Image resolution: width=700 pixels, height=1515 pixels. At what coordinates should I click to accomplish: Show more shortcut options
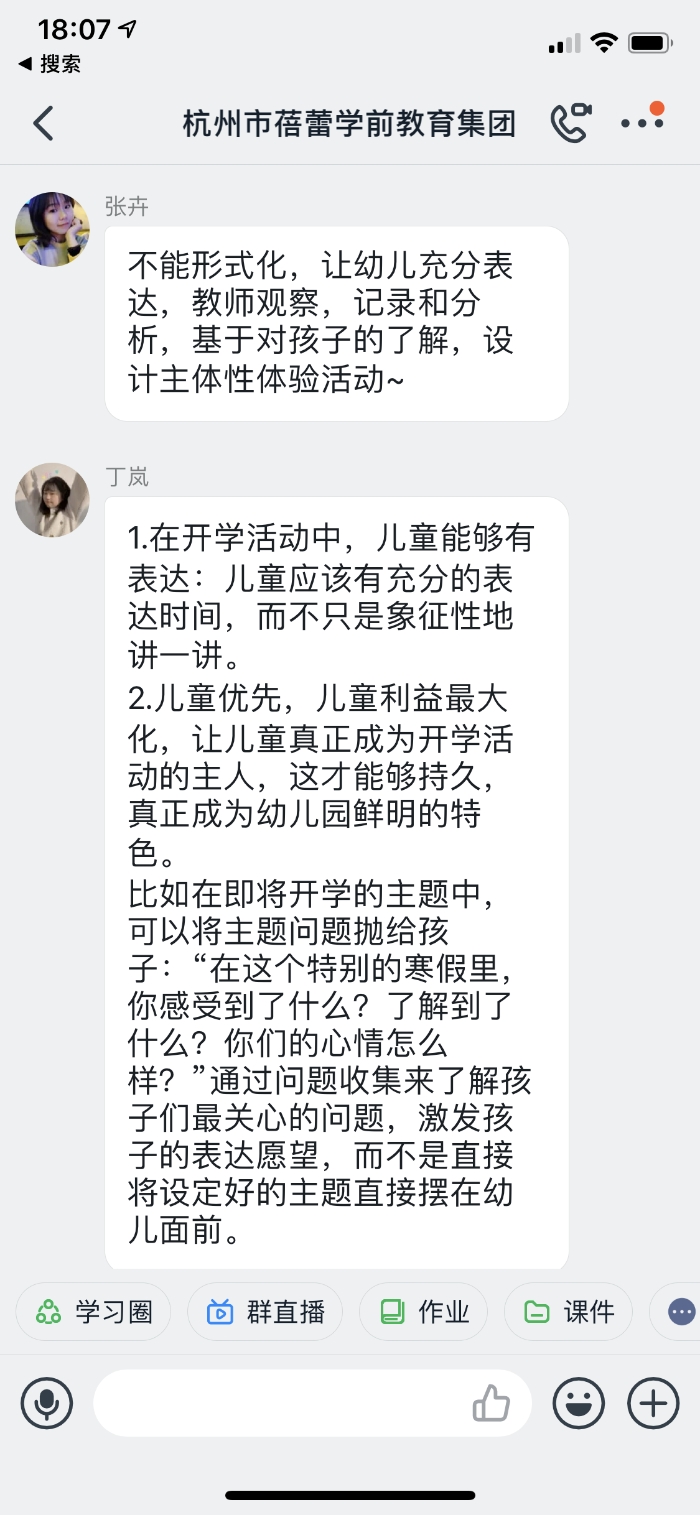tap(681, 1311)
